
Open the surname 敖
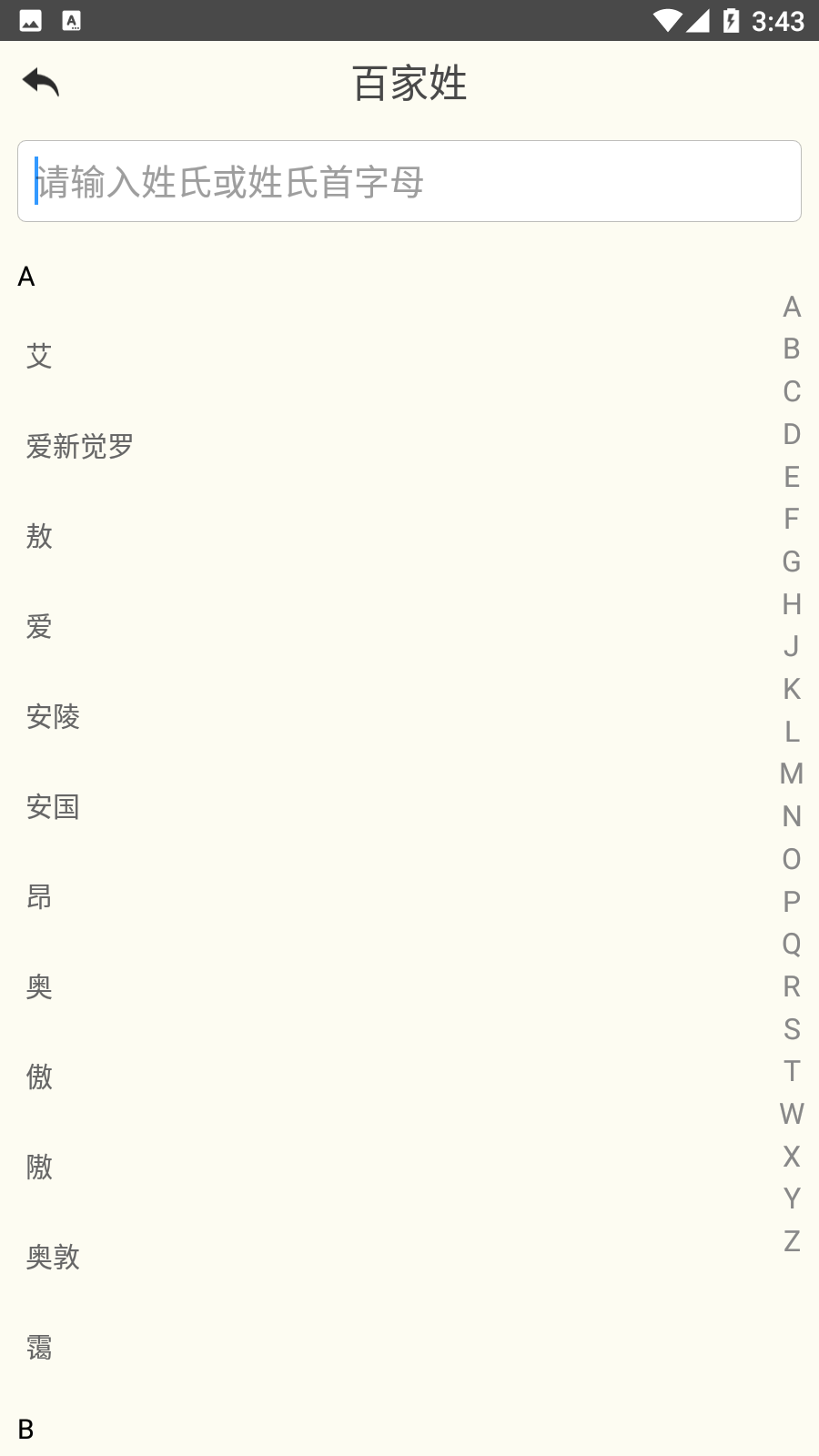tap(39, 536)
